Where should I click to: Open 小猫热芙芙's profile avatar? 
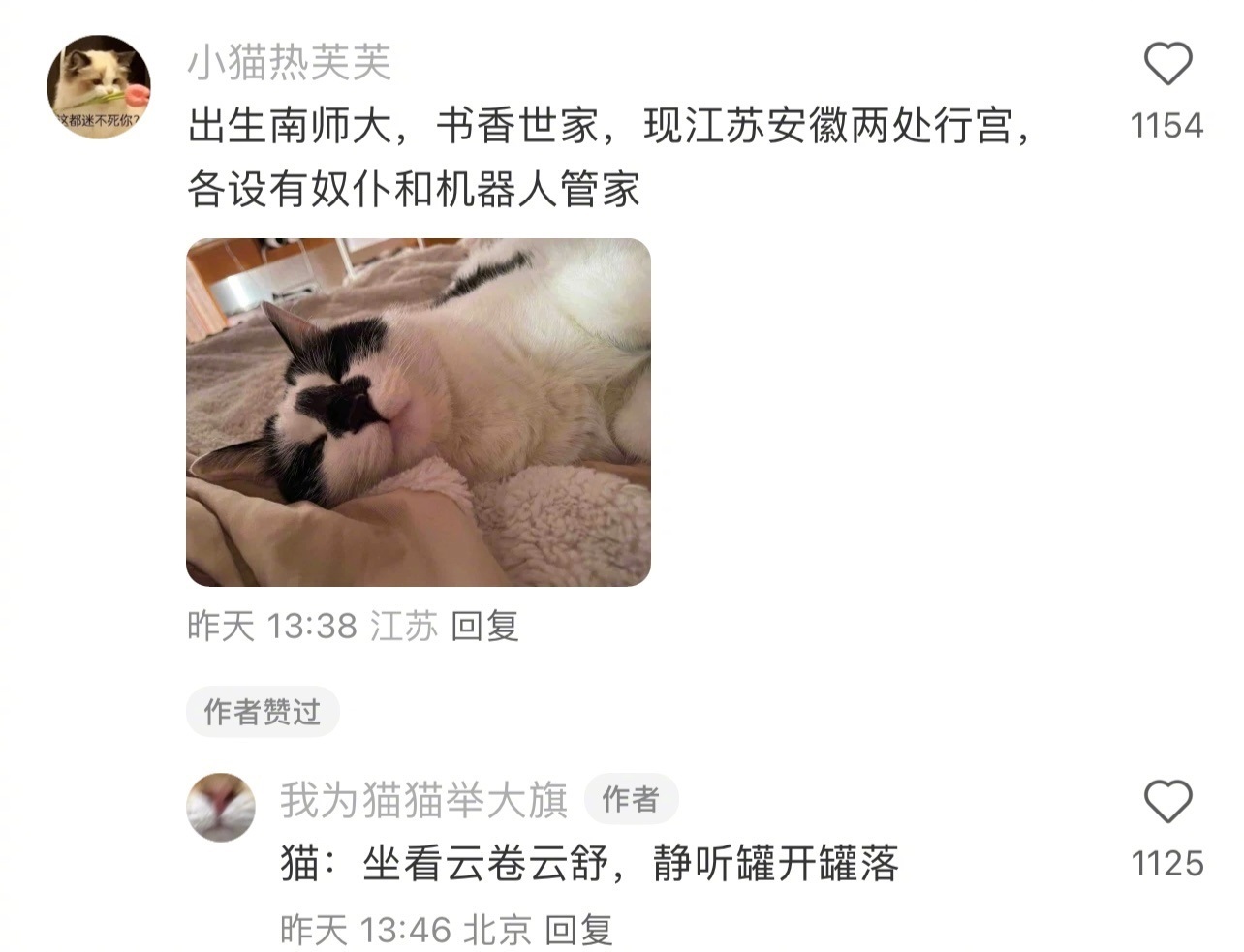[98, 86]
